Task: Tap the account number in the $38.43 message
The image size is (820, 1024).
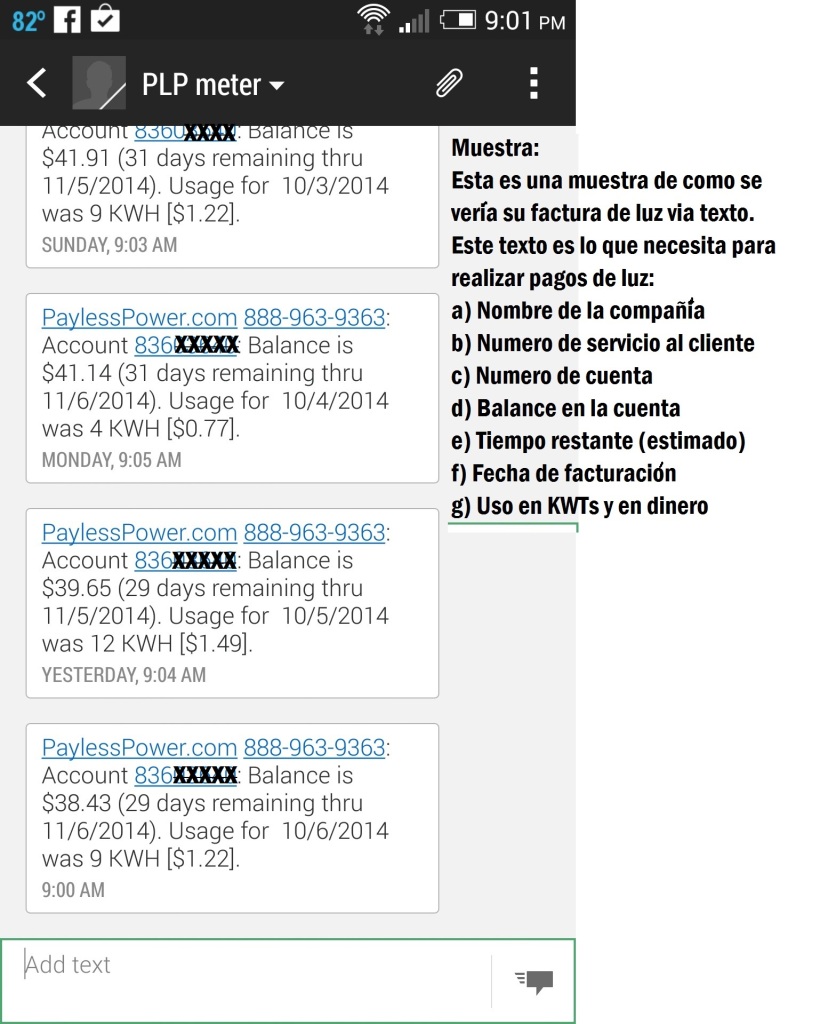Action: pyautogui.click(x=185, y=776)
